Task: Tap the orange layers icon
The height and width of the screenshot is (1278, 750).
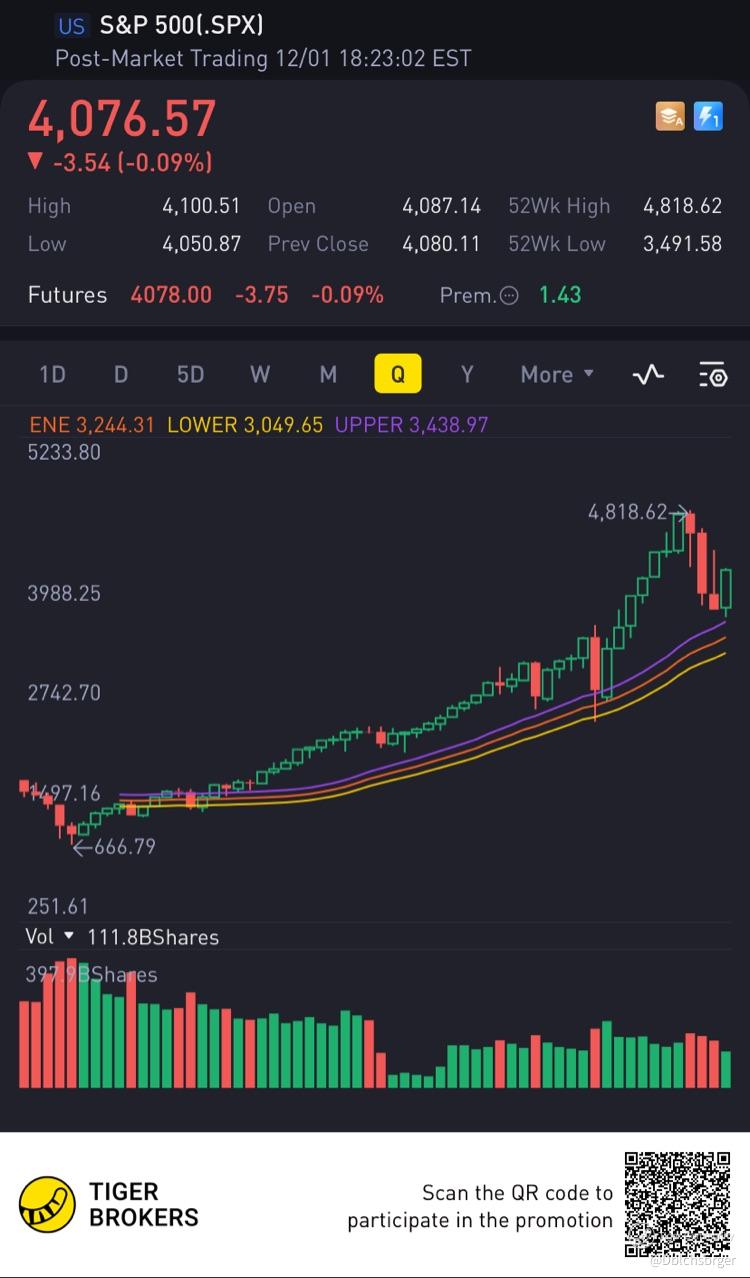Action: click(670, 117)
